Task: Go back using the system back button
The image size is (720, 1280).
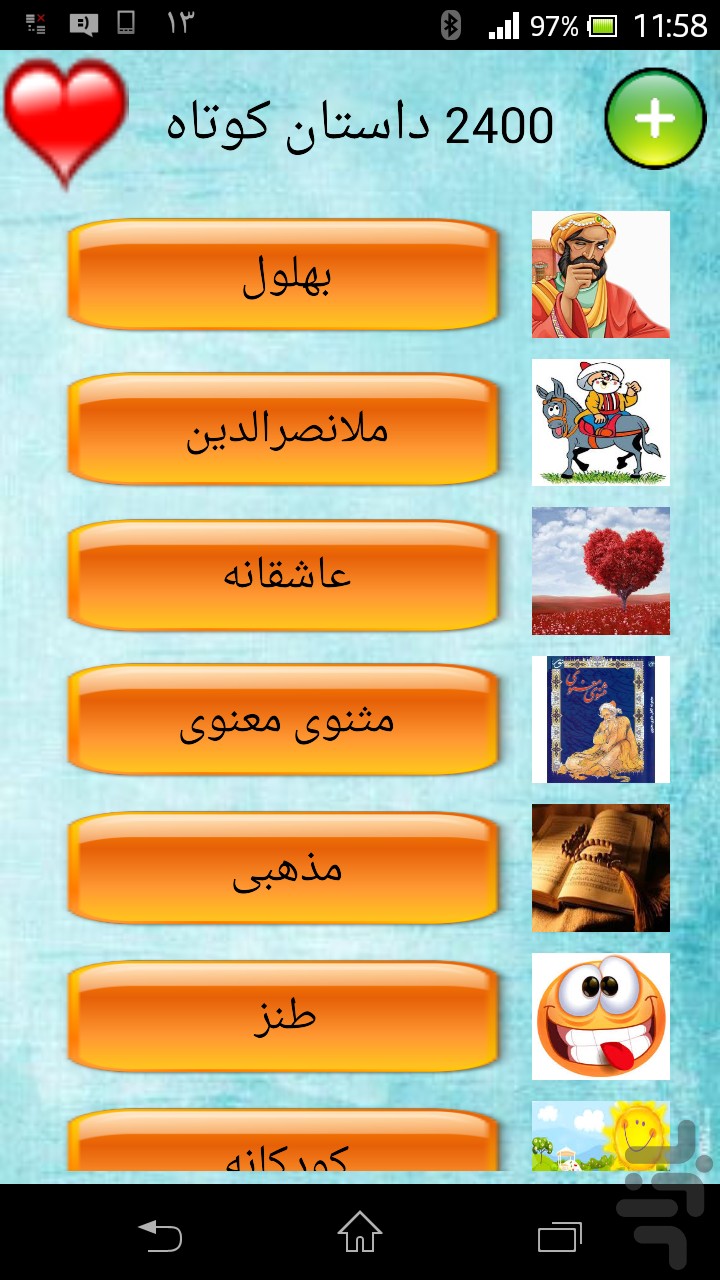Action: click(160, 1235)
